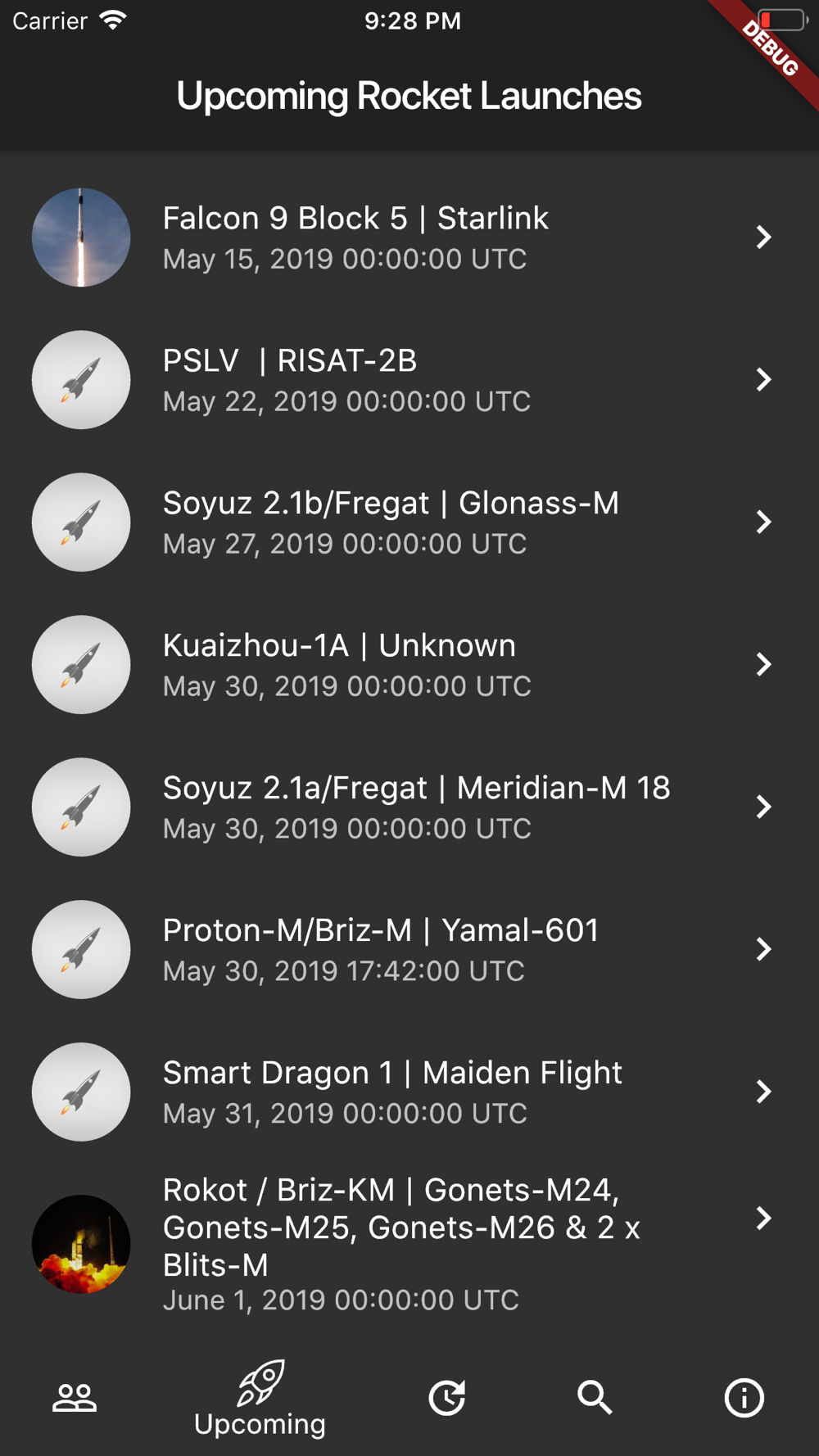819x1456 pixels.
Task: Switch to the people tab
Action: [x=75, y=1398]
